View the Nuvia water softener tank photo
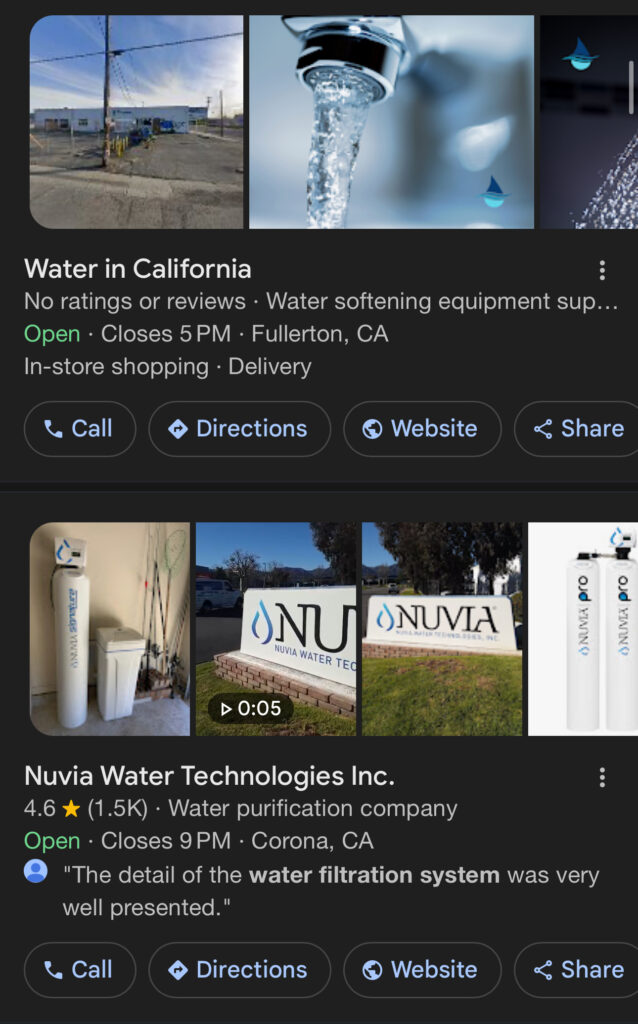The height and width of the screenshot is (1024, 638). [109, 629]
